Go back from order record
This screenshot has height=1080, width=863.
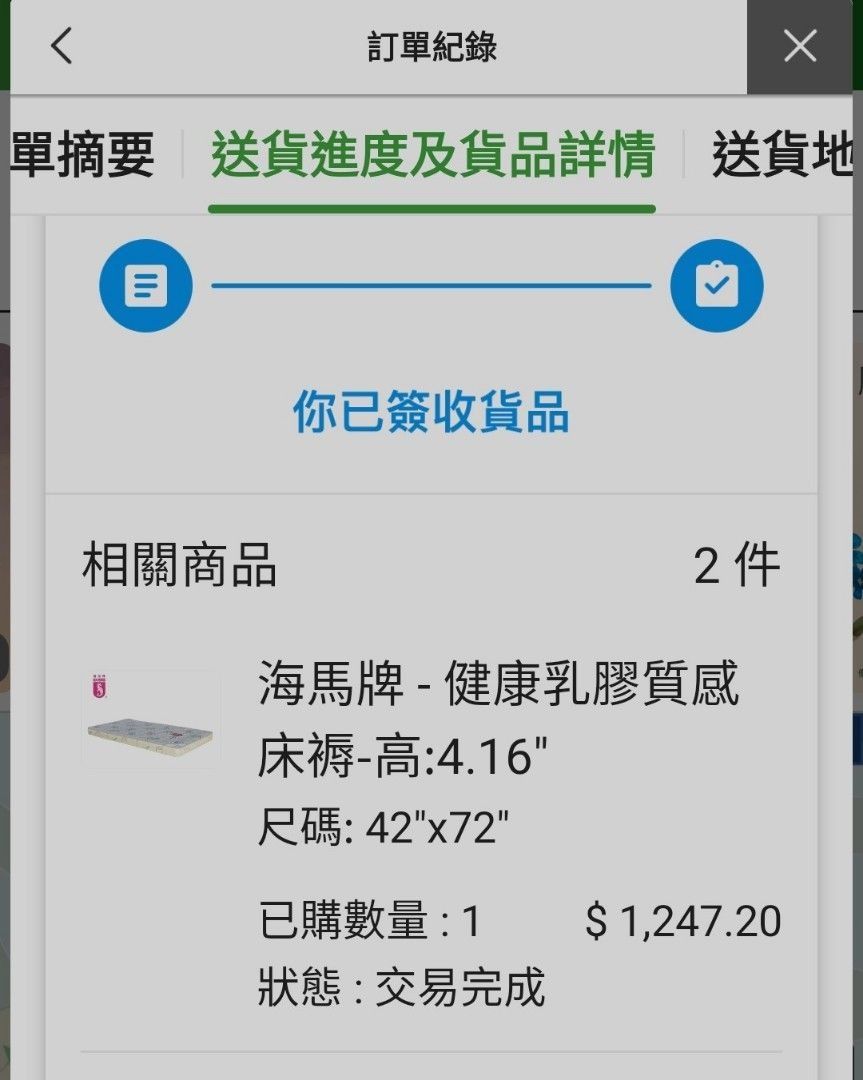pyautogui.click(x=62, y=46)
